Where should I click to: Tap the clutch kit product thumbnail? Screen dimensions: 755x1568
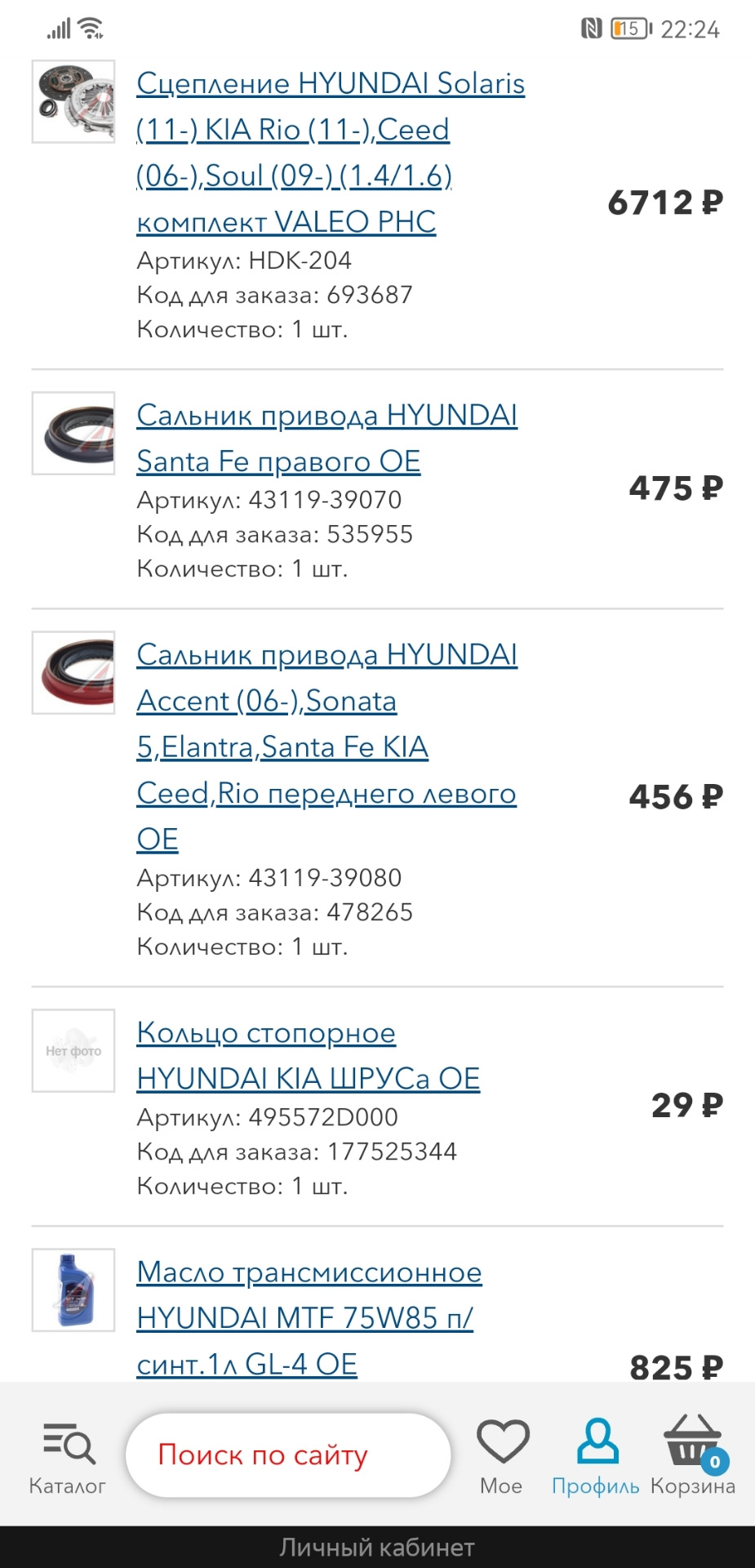pos(73,102)
